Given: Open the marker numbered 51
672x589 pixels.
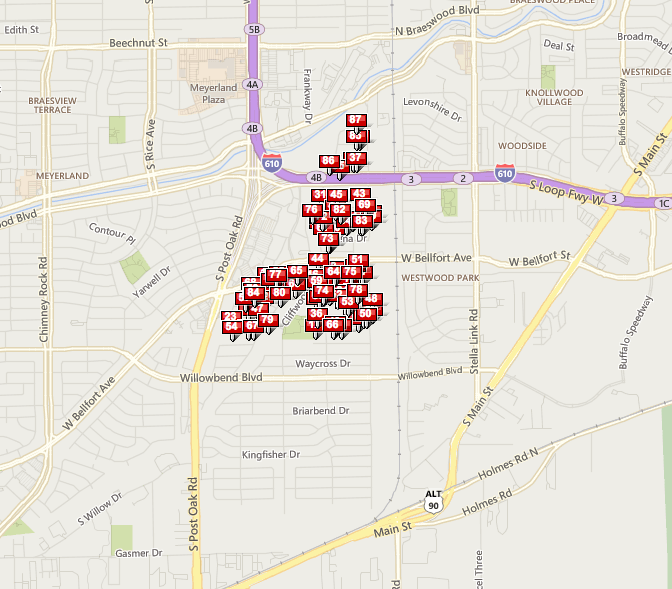Looking at the screenshot, I should click(357, 260).
